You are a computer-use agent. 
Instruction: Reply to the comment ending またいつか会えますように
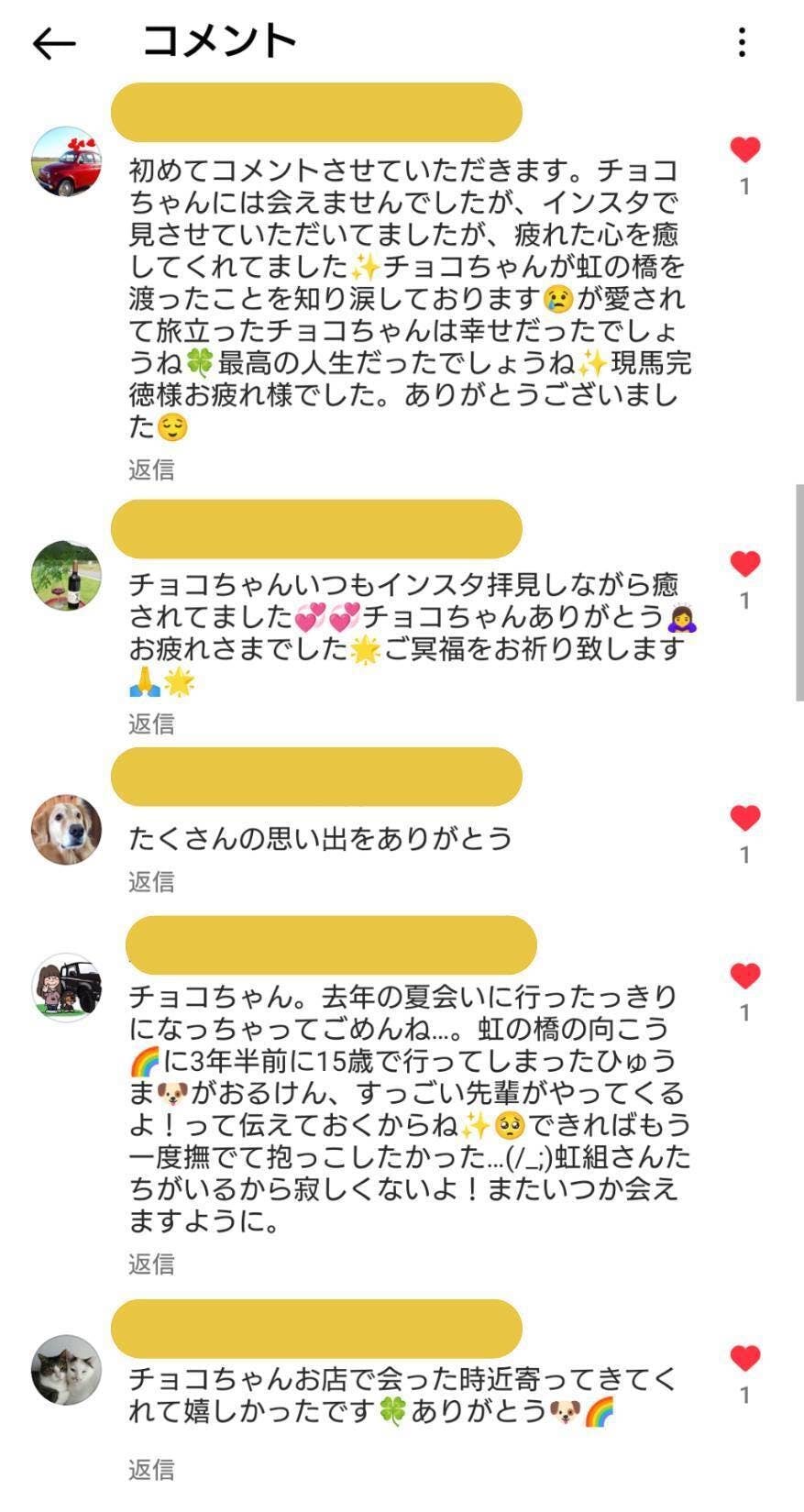[151, 1264]
